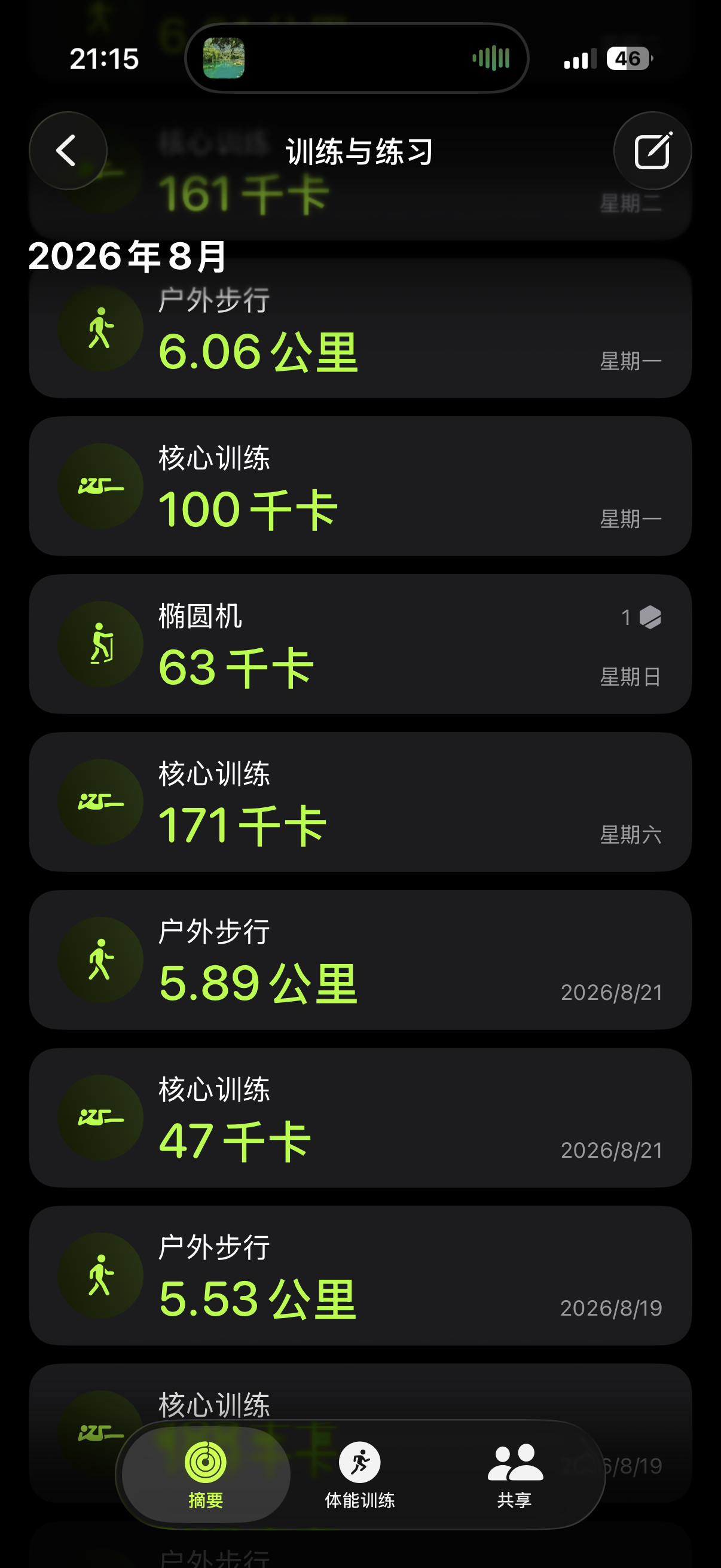Screen dimensions: 721x1568
Task: Open the 5.53 公里 户外步行 workout
Action: pos(360,1275)
